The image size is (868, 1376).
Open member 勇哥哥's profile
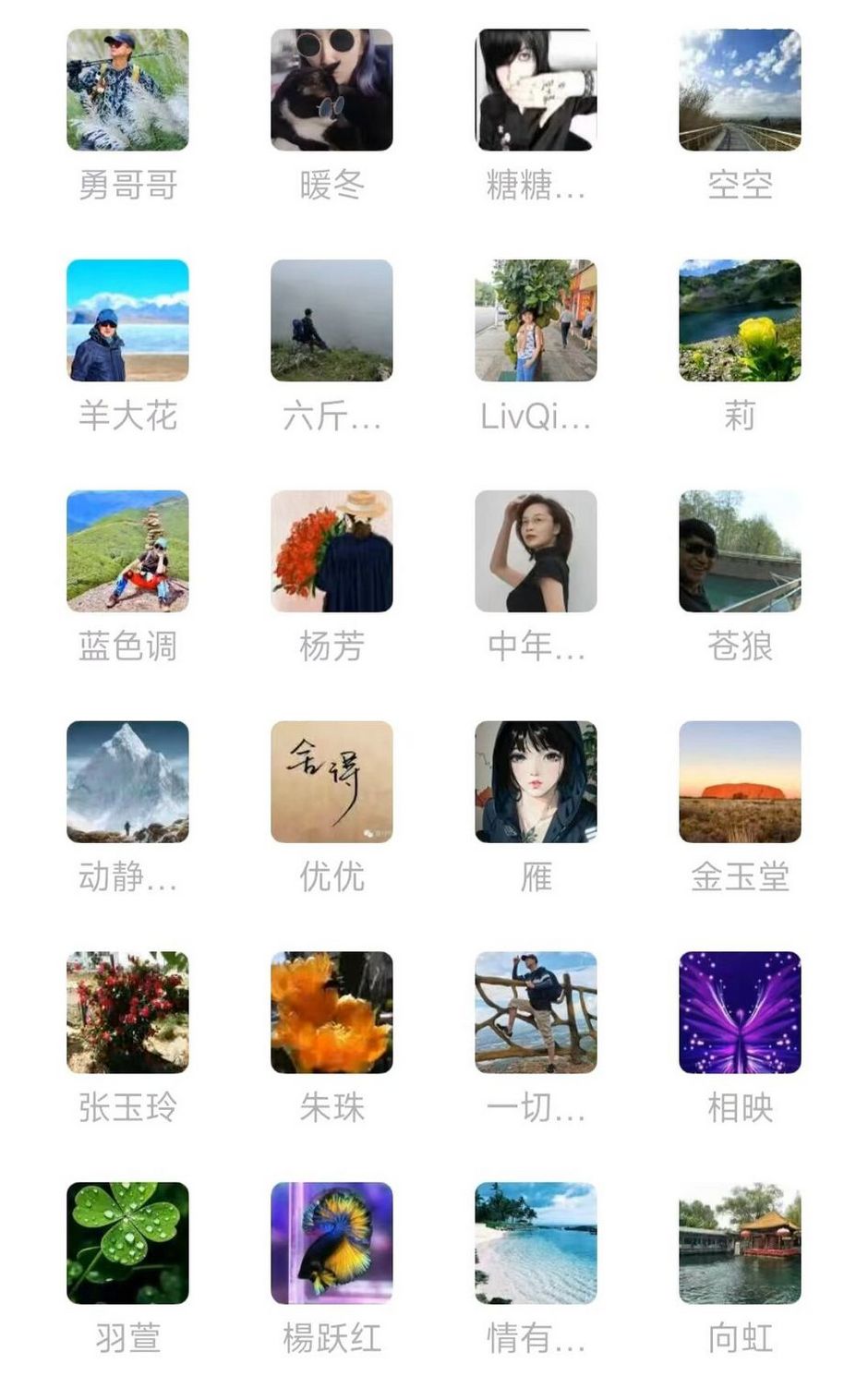(x=127, y=90)
